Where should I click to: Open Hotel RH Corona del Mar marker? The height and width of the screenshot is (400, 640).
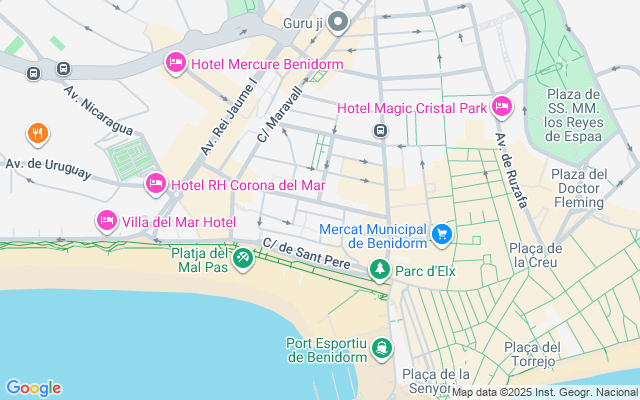(156, 184)
